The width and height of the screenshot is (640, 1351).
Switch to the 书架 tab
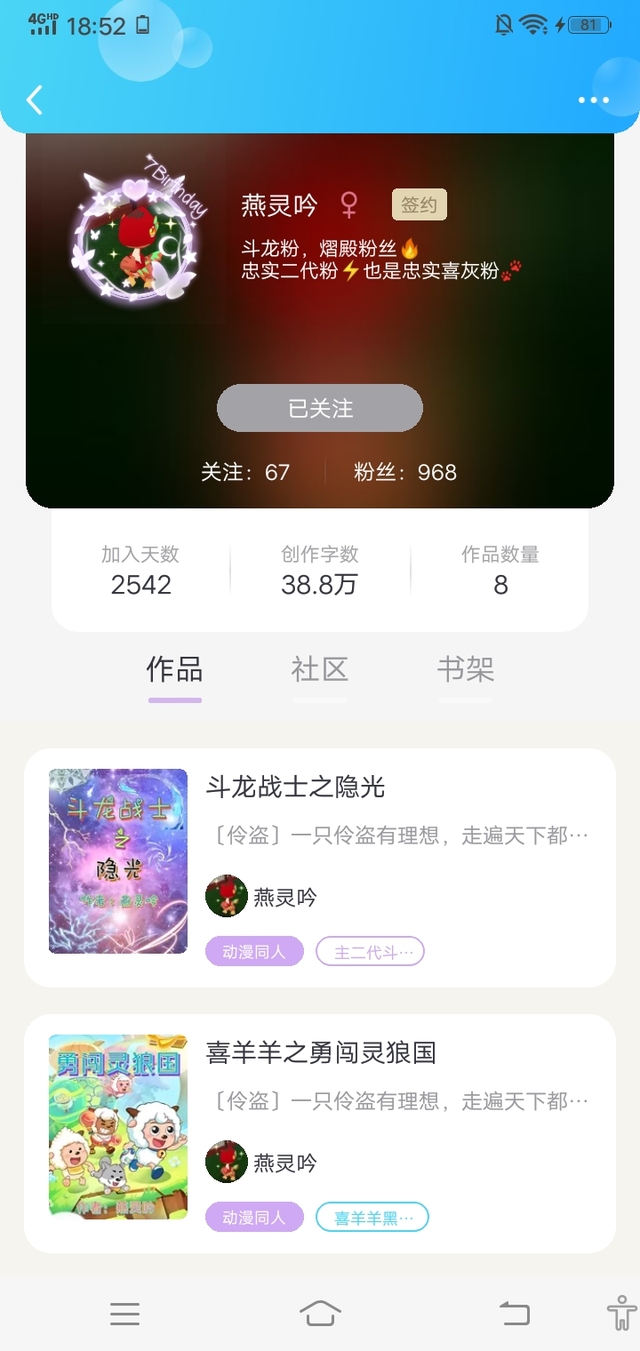465,669
